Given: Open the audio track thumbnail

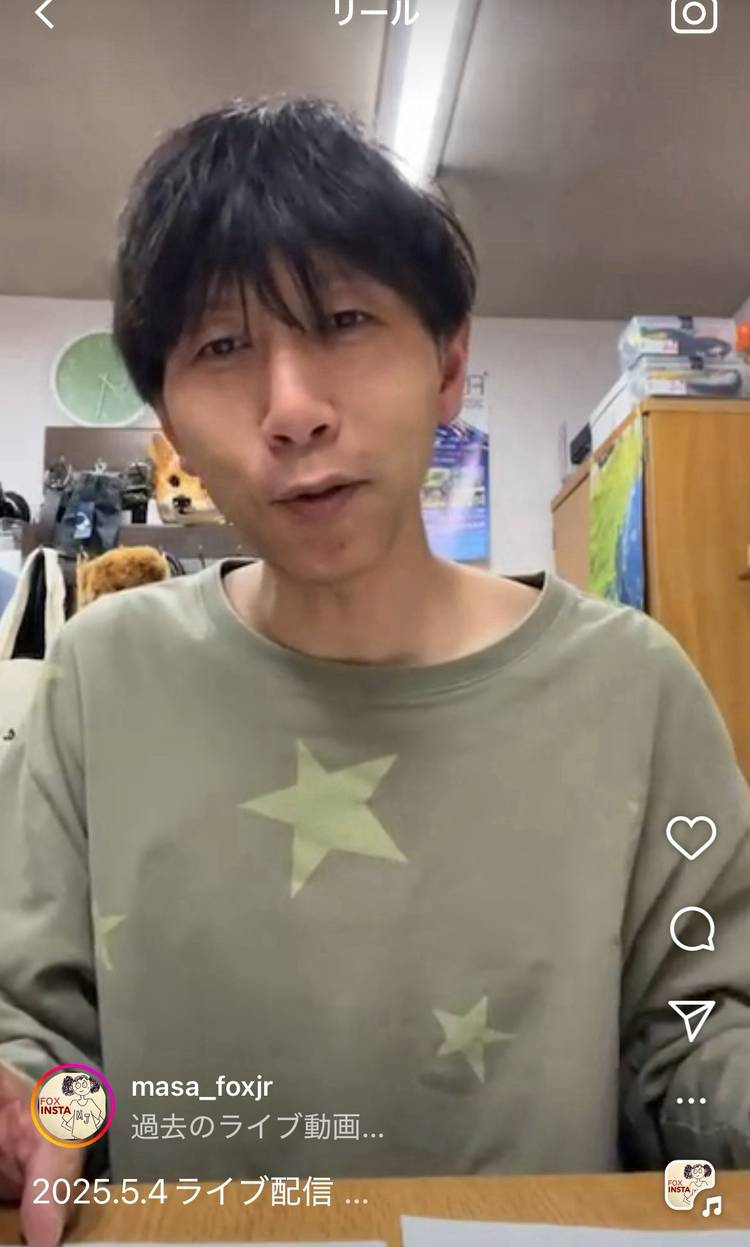Looking at the screenshot, I should pyautogui.click(x=692, y=1186).
